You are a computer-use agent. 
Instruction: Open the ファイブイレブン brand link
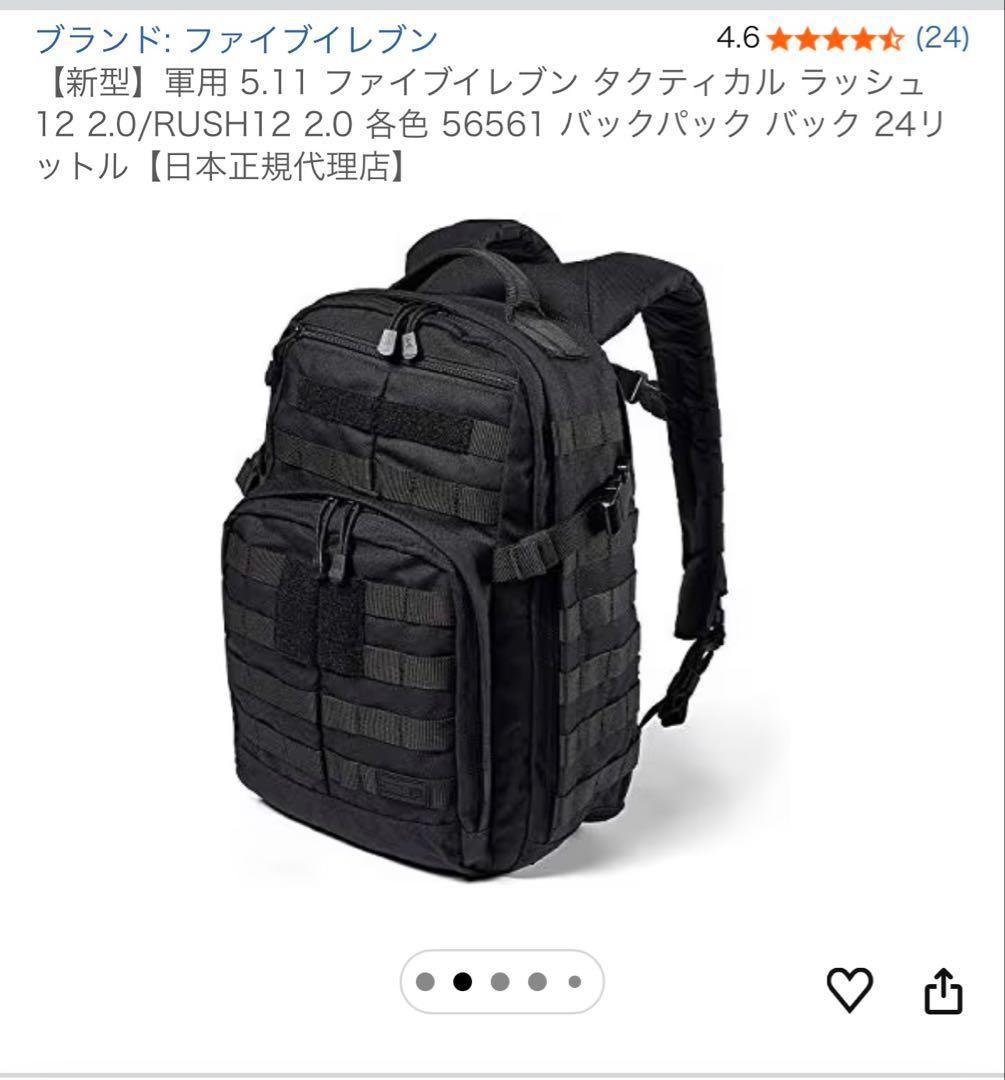click(237, 39)
